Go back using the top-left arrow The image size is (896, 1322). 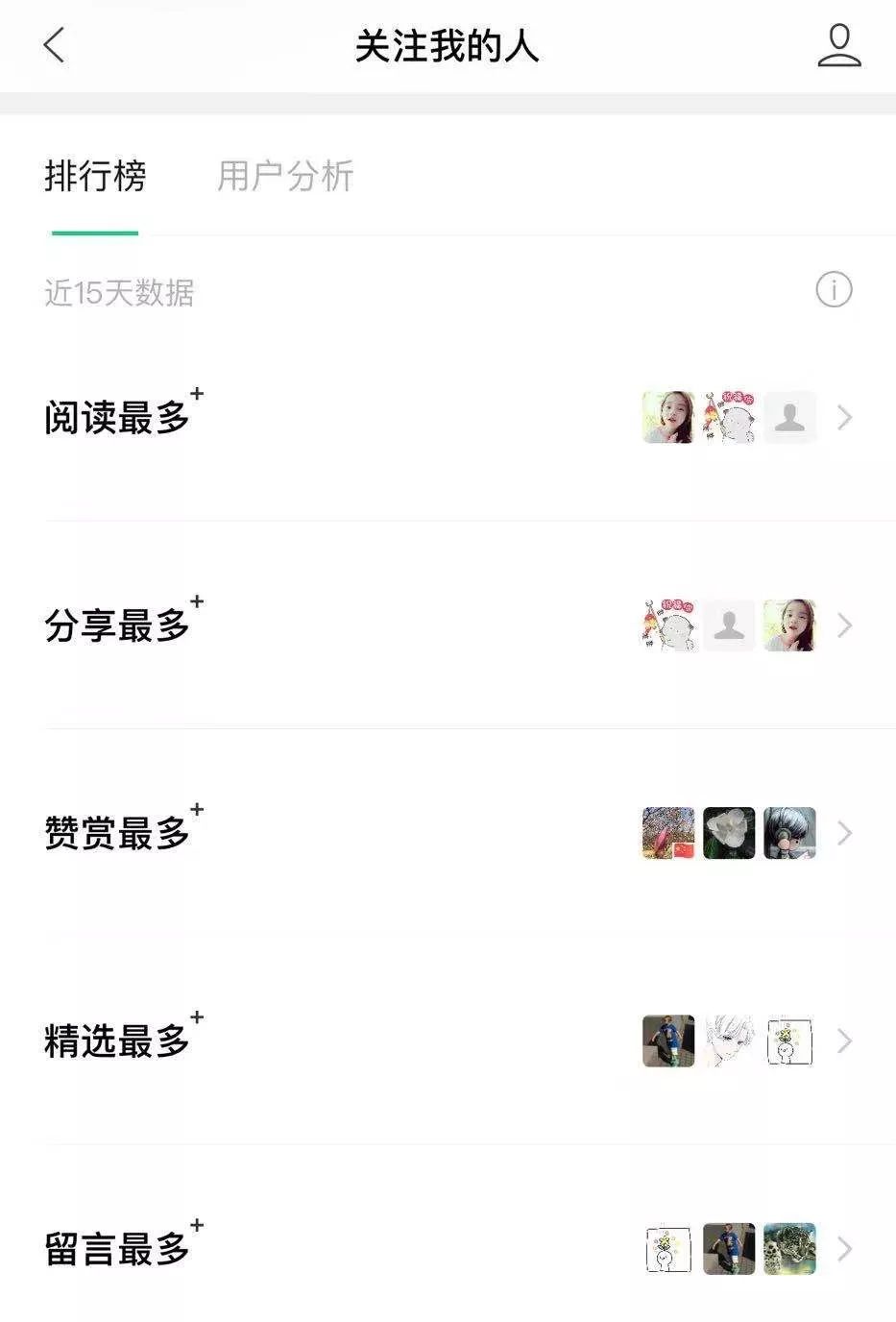(x=55, y=45)
